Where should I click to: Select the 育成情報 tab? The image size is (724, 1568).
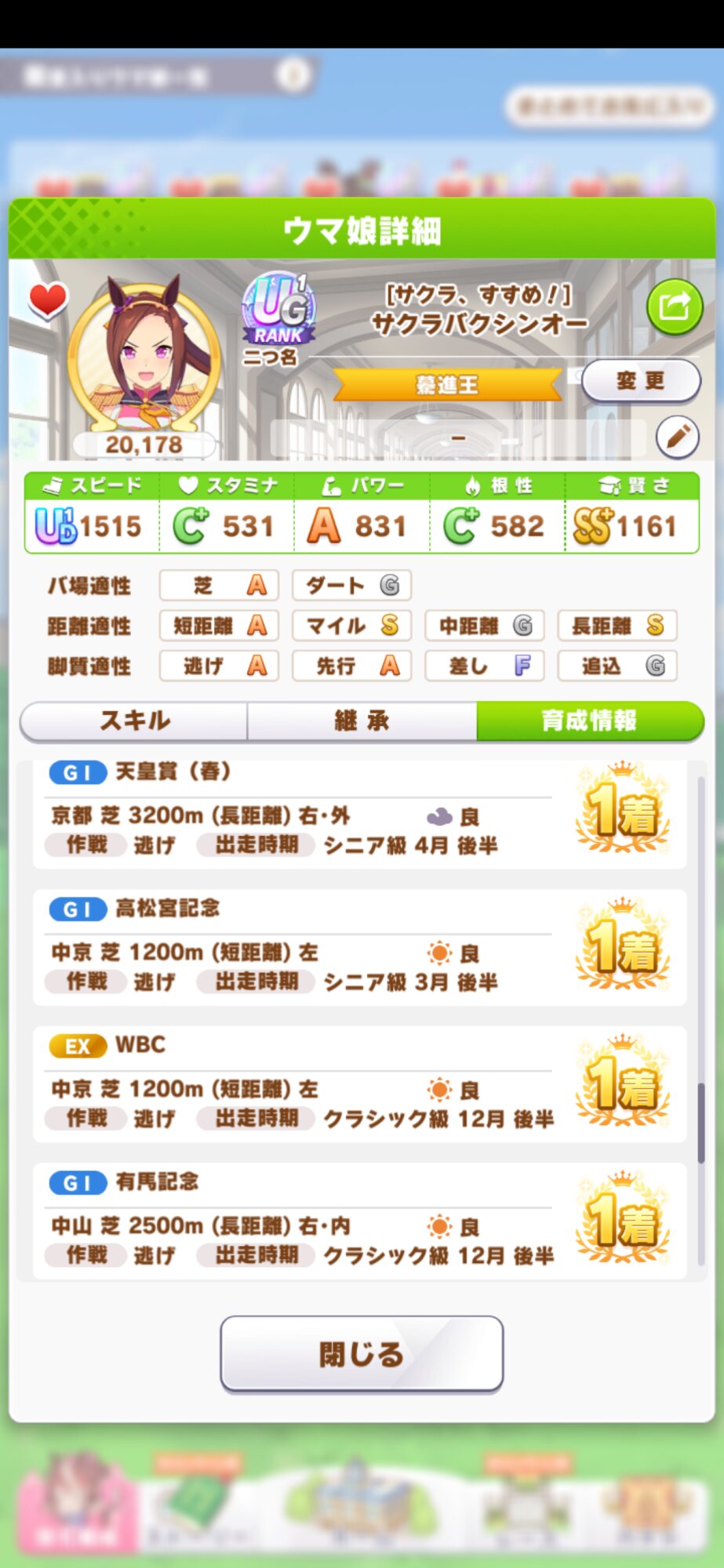click(x=589, y=720)
